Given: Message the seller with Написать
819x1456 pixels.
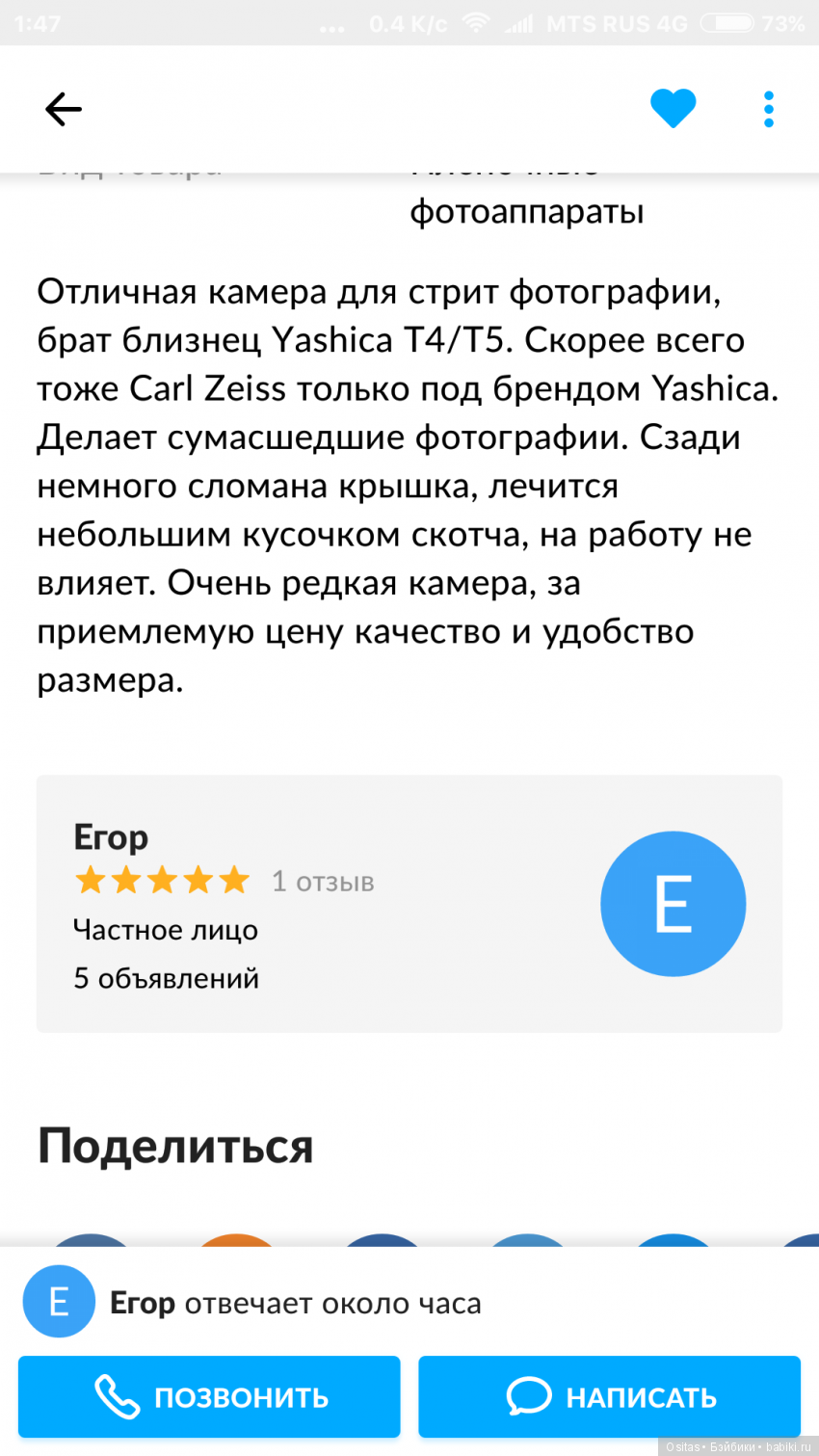Looking at the screenshot, I should click(x=609, y=1396).
